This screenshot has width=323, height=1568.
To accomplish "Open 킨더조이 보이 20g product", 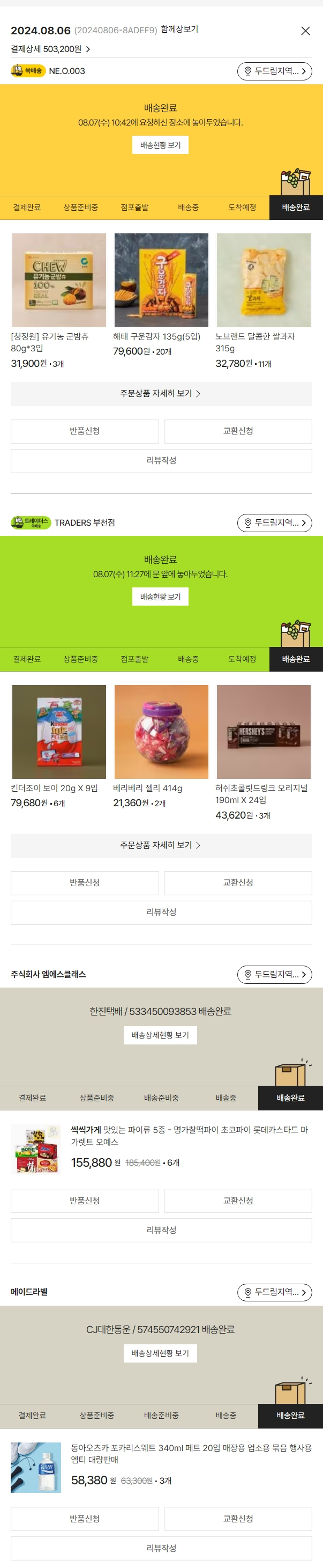I will pos(59,732).
